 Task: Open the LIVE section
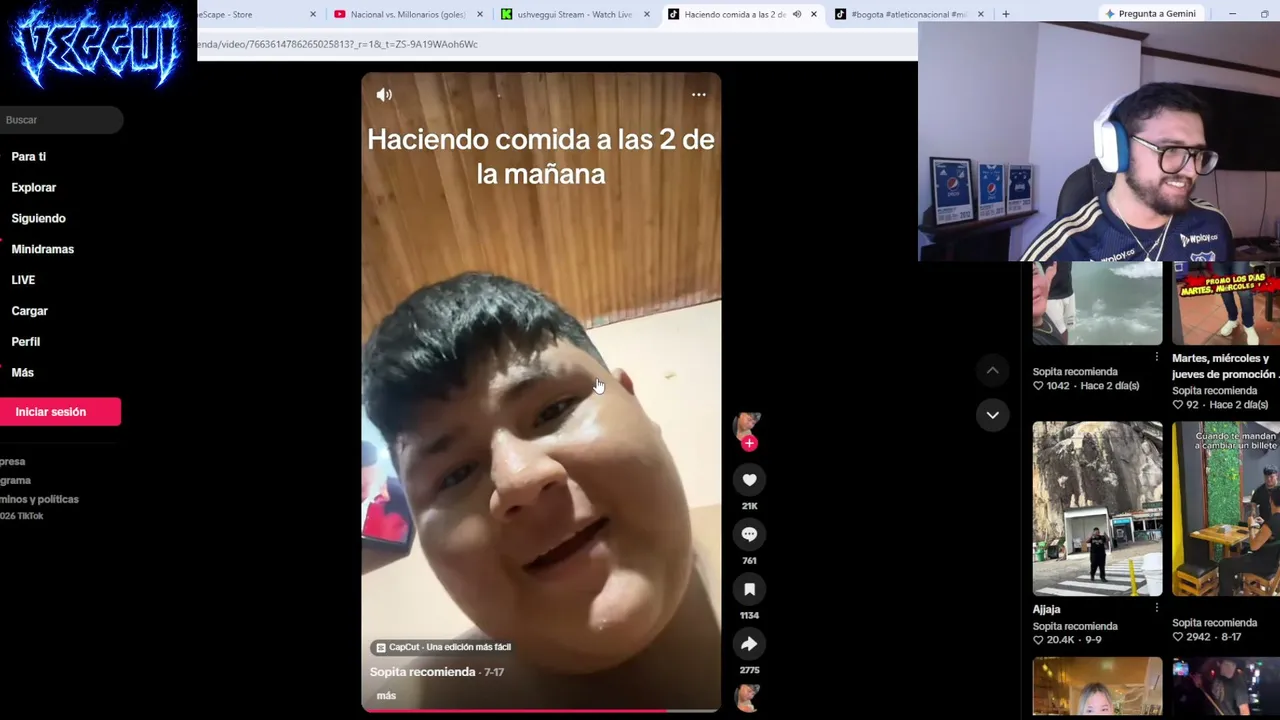23,280
